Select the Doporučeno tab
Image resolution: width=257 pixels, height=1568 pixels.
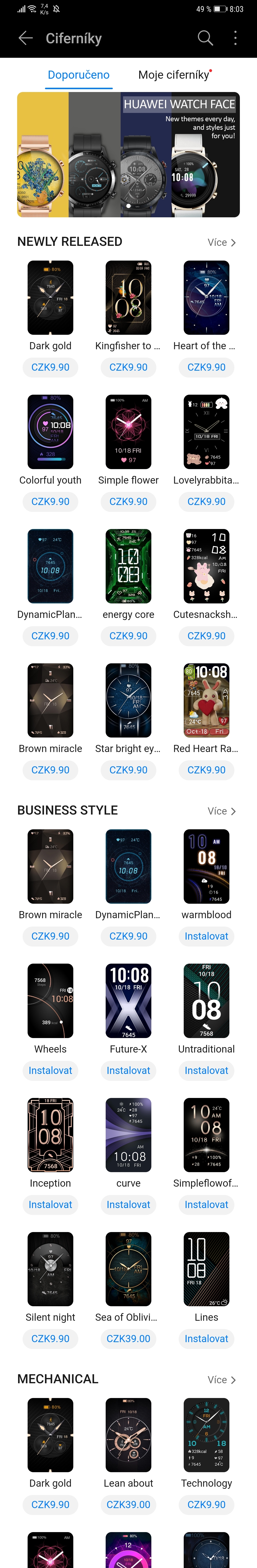coord(79,75)
